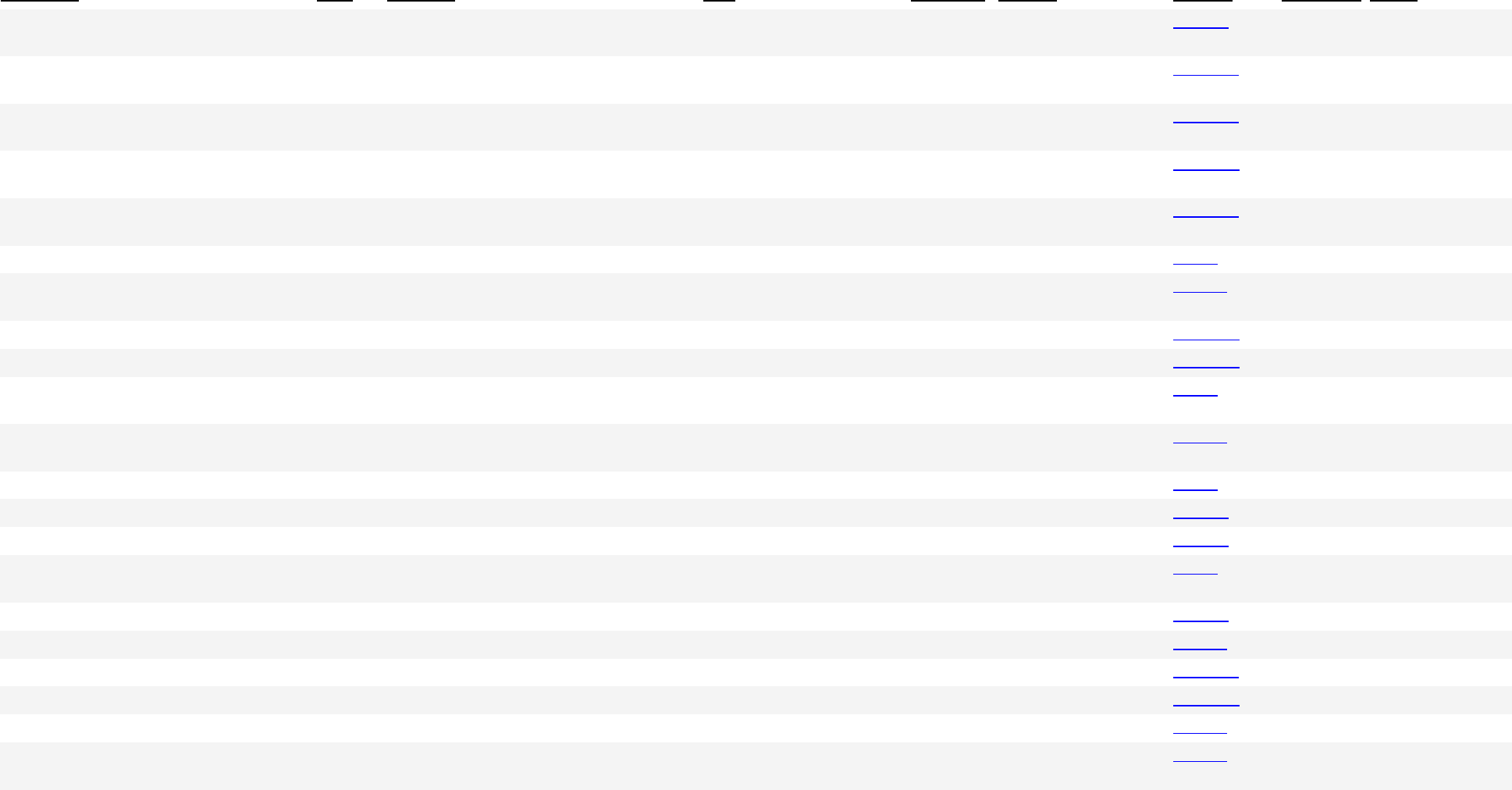Open the blue link in the last table row
Viewport: 1512px width, 790px height.
pos(1200,756)
